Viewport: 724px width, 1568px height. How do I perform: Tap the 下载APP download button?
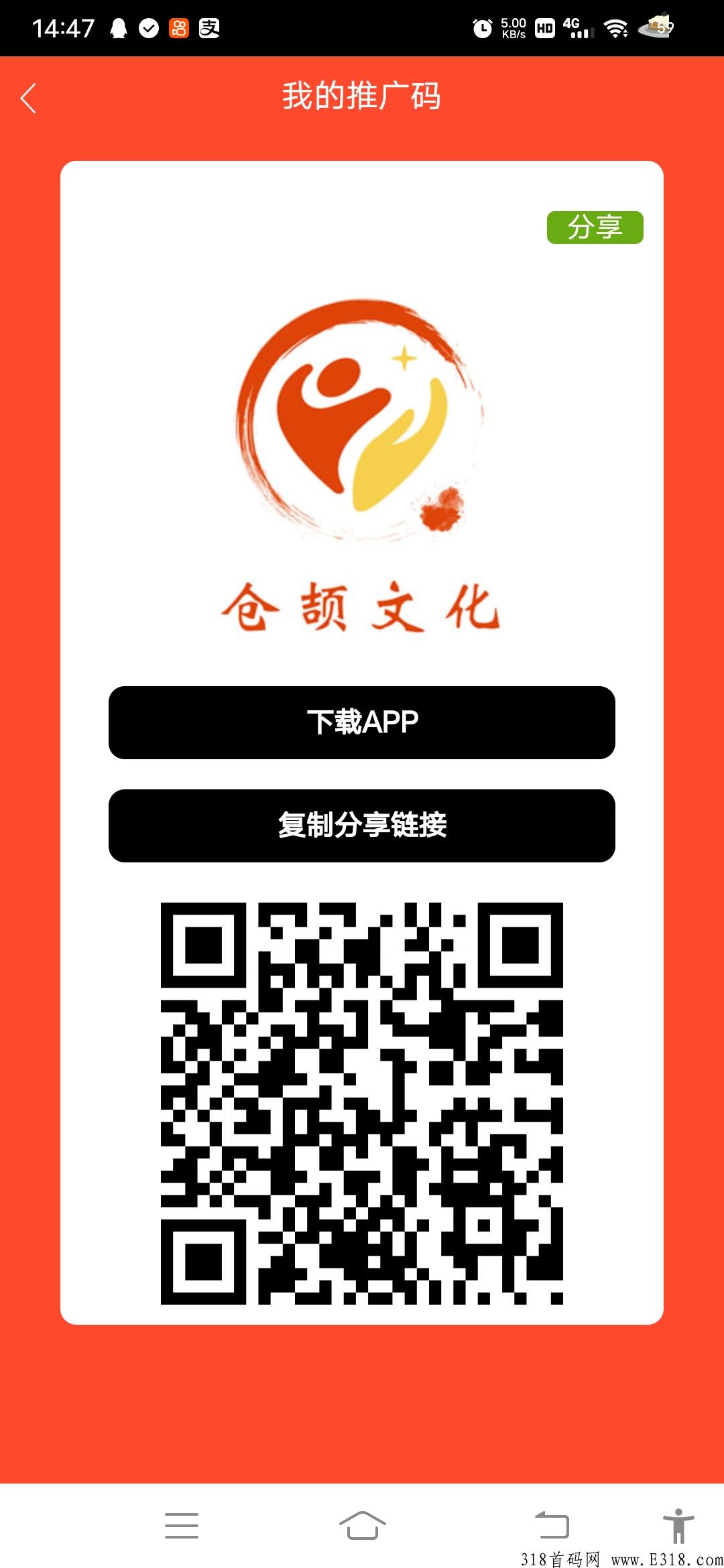(x=362, y=722)
